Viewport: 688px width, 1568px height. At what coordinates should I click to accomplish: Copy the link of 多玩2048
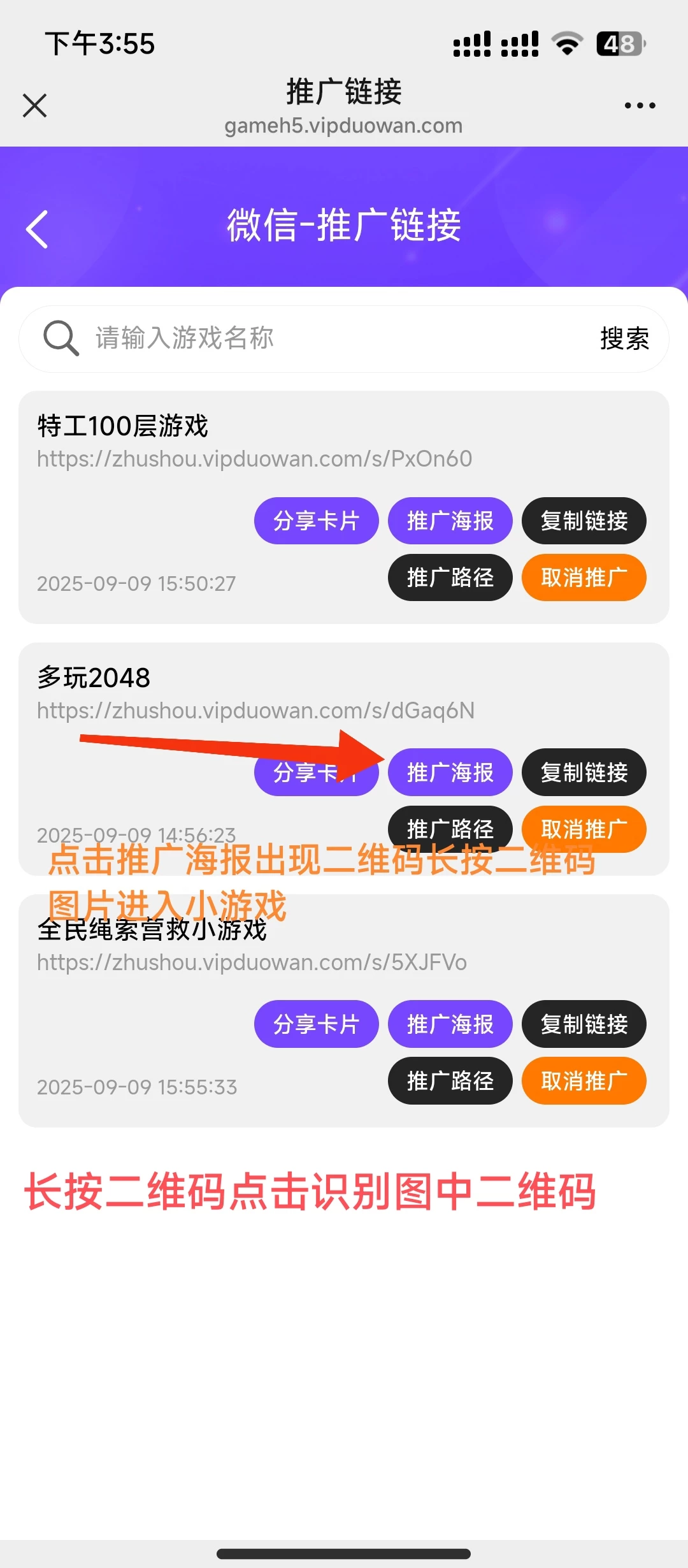tap(584, 773)
